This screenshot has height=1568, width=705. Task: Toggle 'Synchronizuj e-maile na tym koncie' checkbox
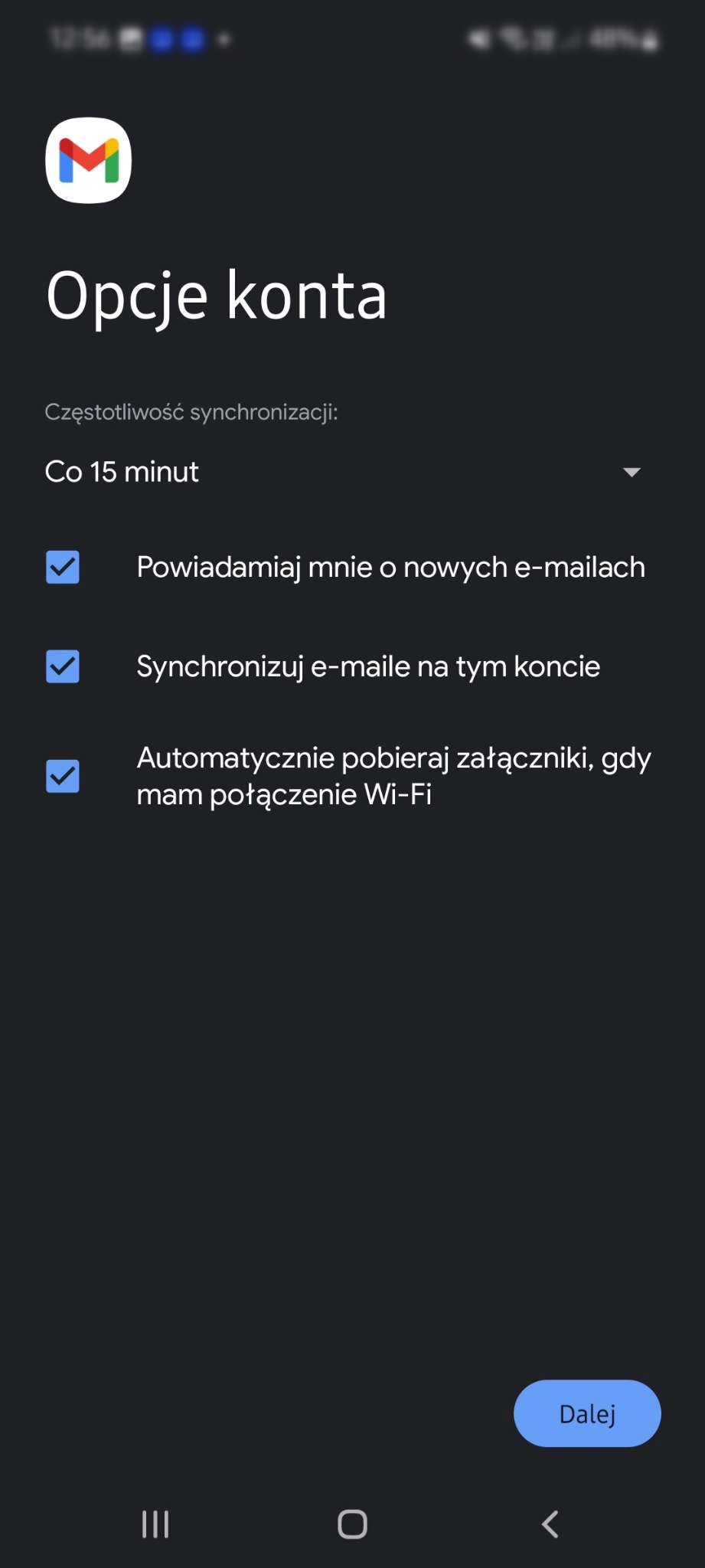(x=63, y=666)
